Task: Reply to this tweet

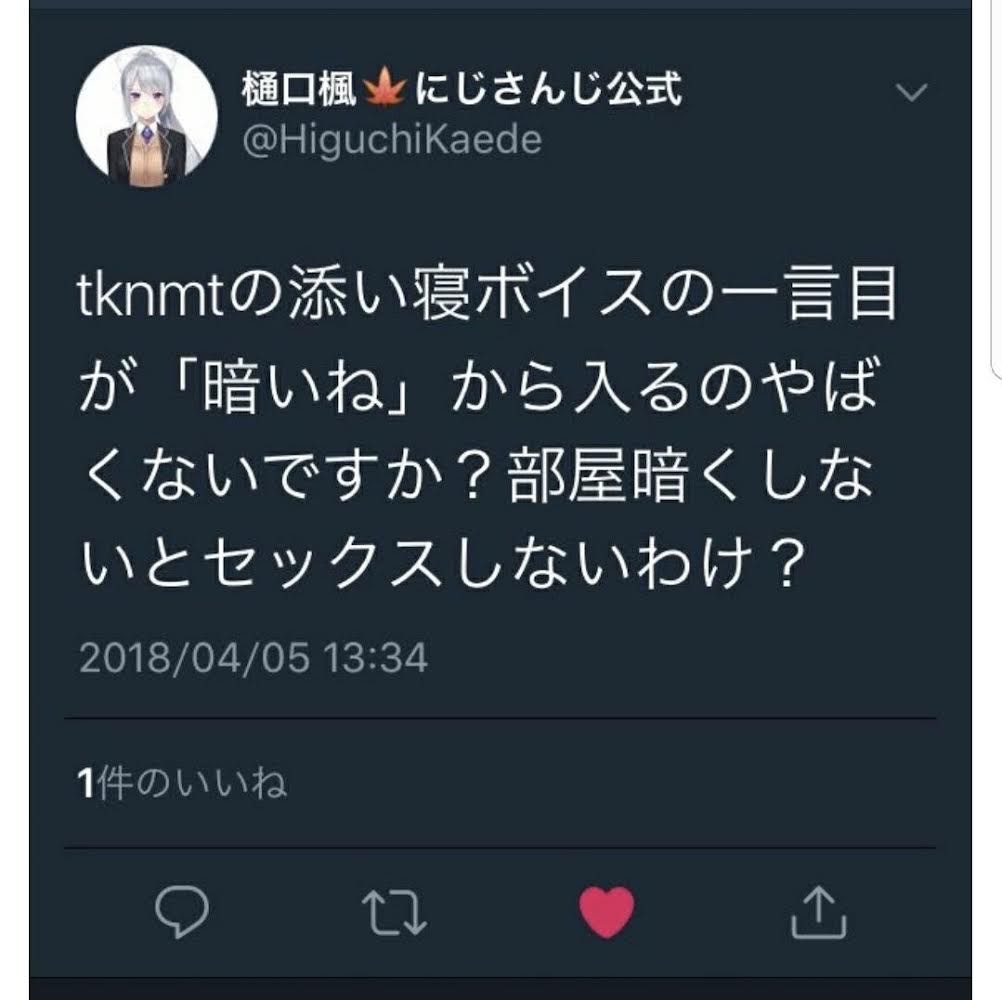Action: click(183, 911)
